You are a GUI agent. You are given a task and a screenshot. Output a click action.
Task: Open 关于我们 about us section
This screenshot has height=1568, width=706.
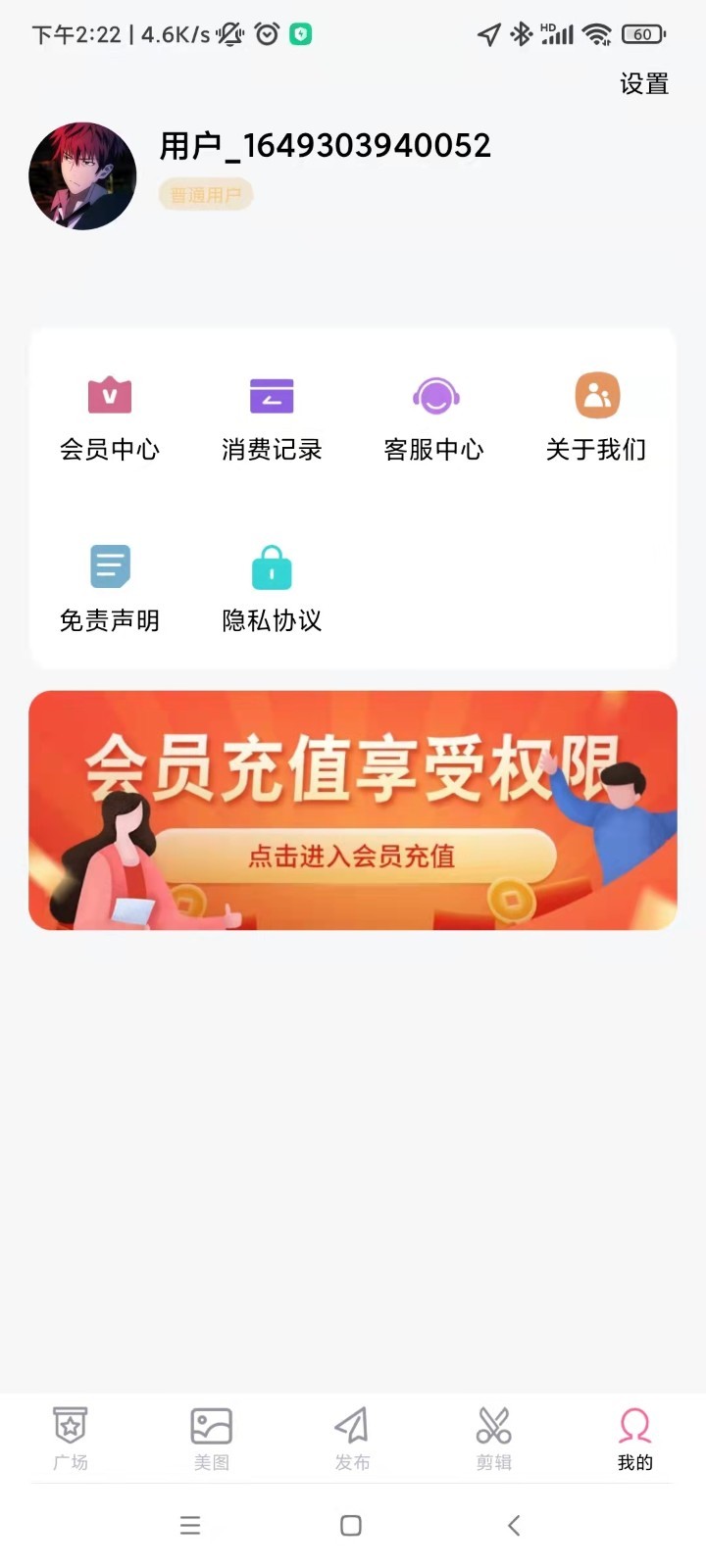tap(596, 396)
